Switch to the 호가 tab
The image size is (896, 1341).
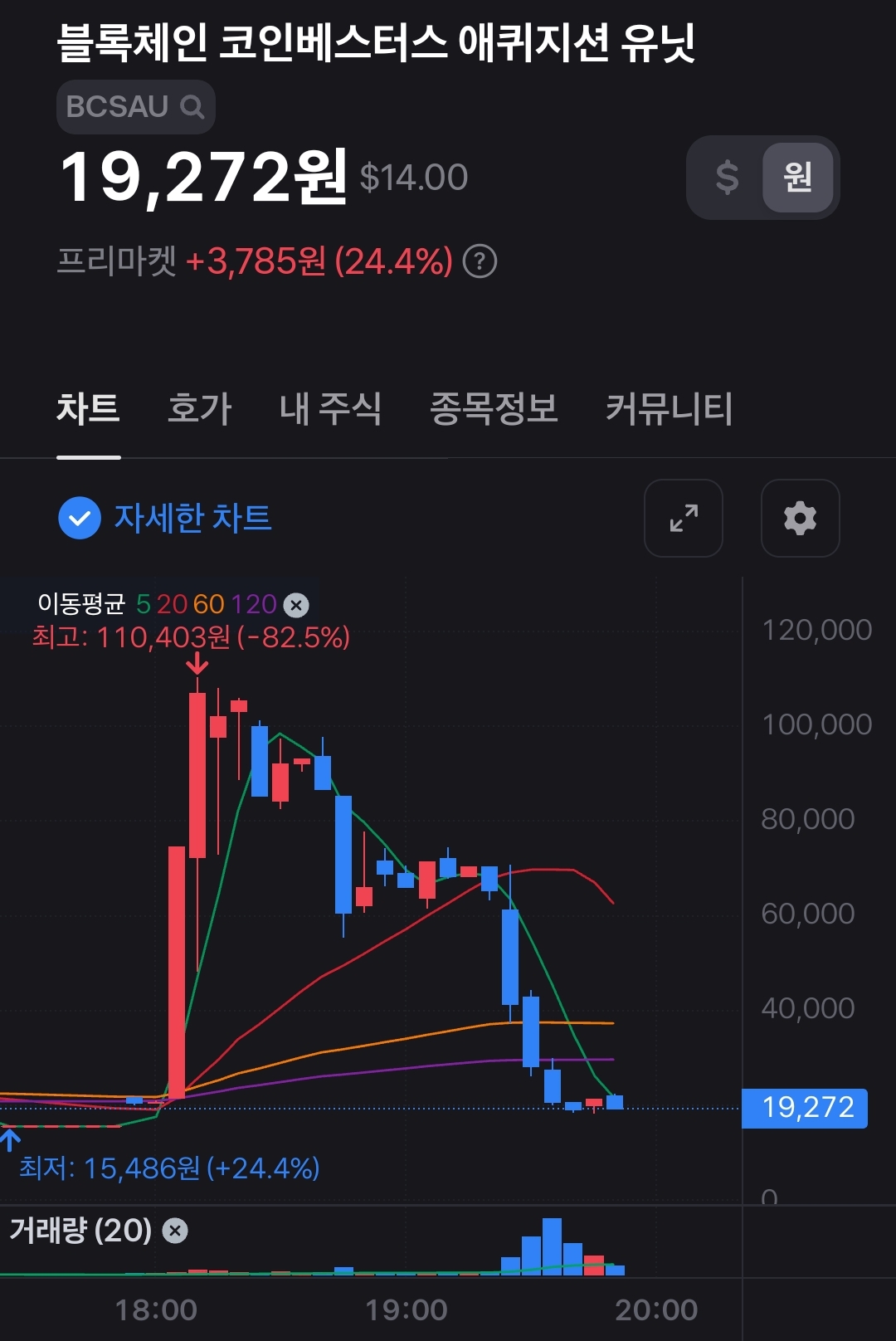[x=199, y=409]
